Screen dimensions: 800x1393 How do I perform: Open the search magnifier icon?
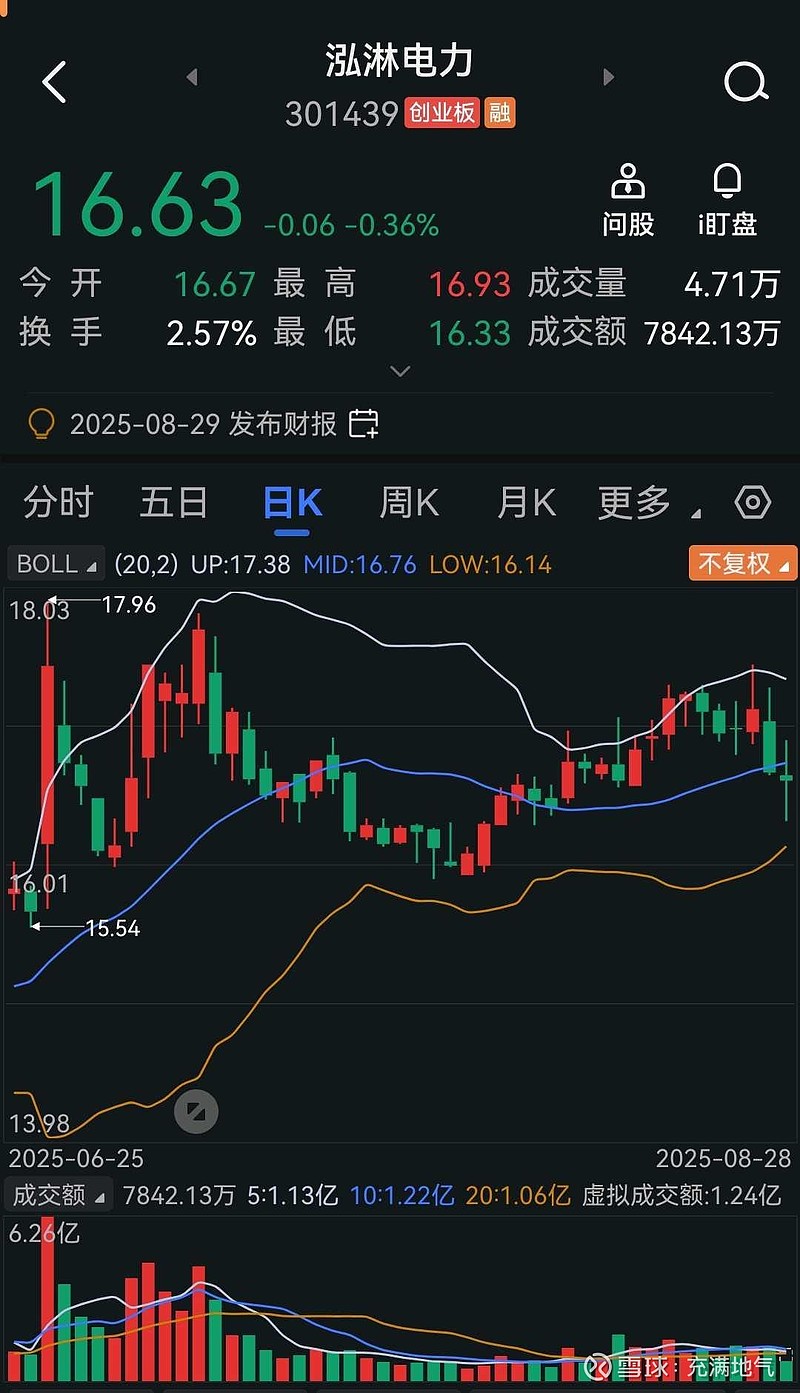tap(745, 82)
